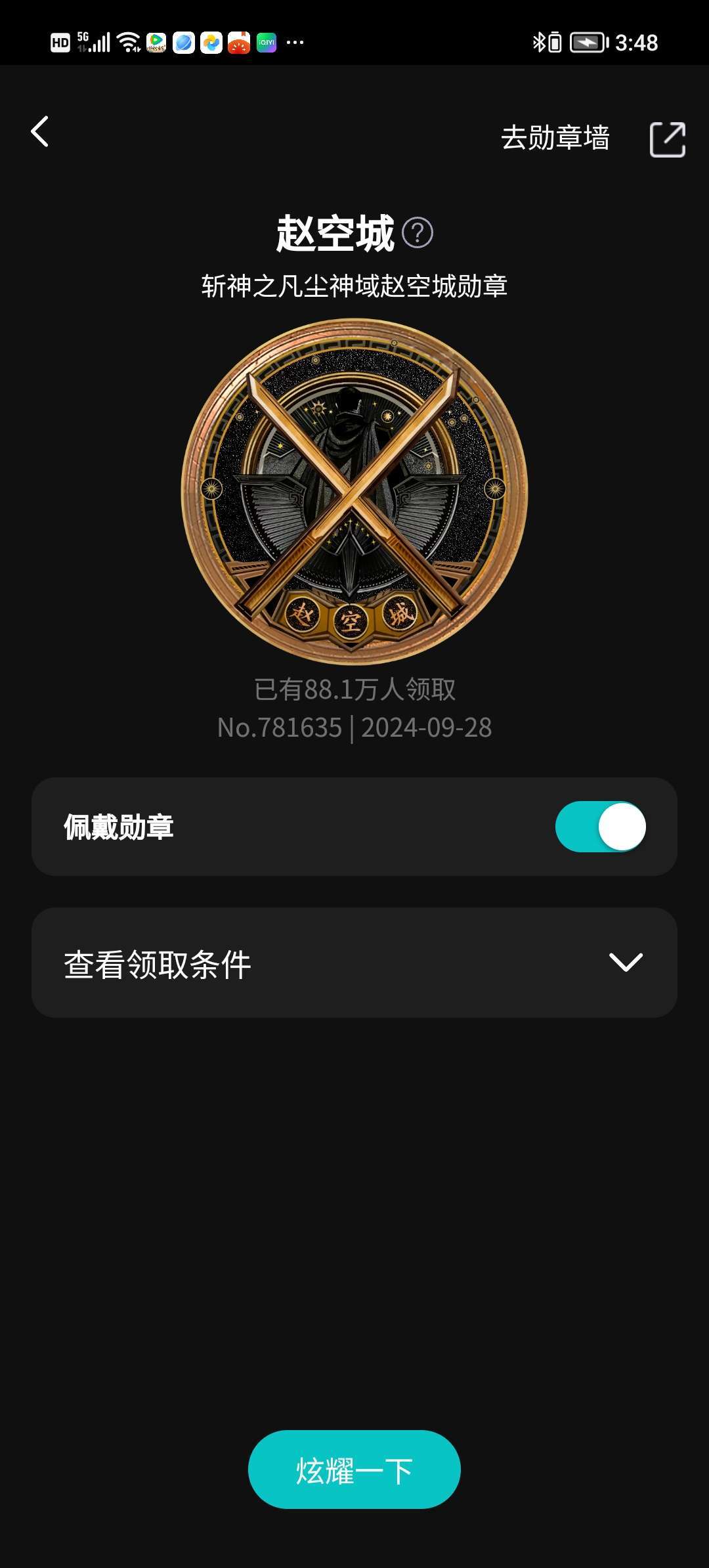
Task: Open the help icon beside 赵空城
Action: pos(418,232)
